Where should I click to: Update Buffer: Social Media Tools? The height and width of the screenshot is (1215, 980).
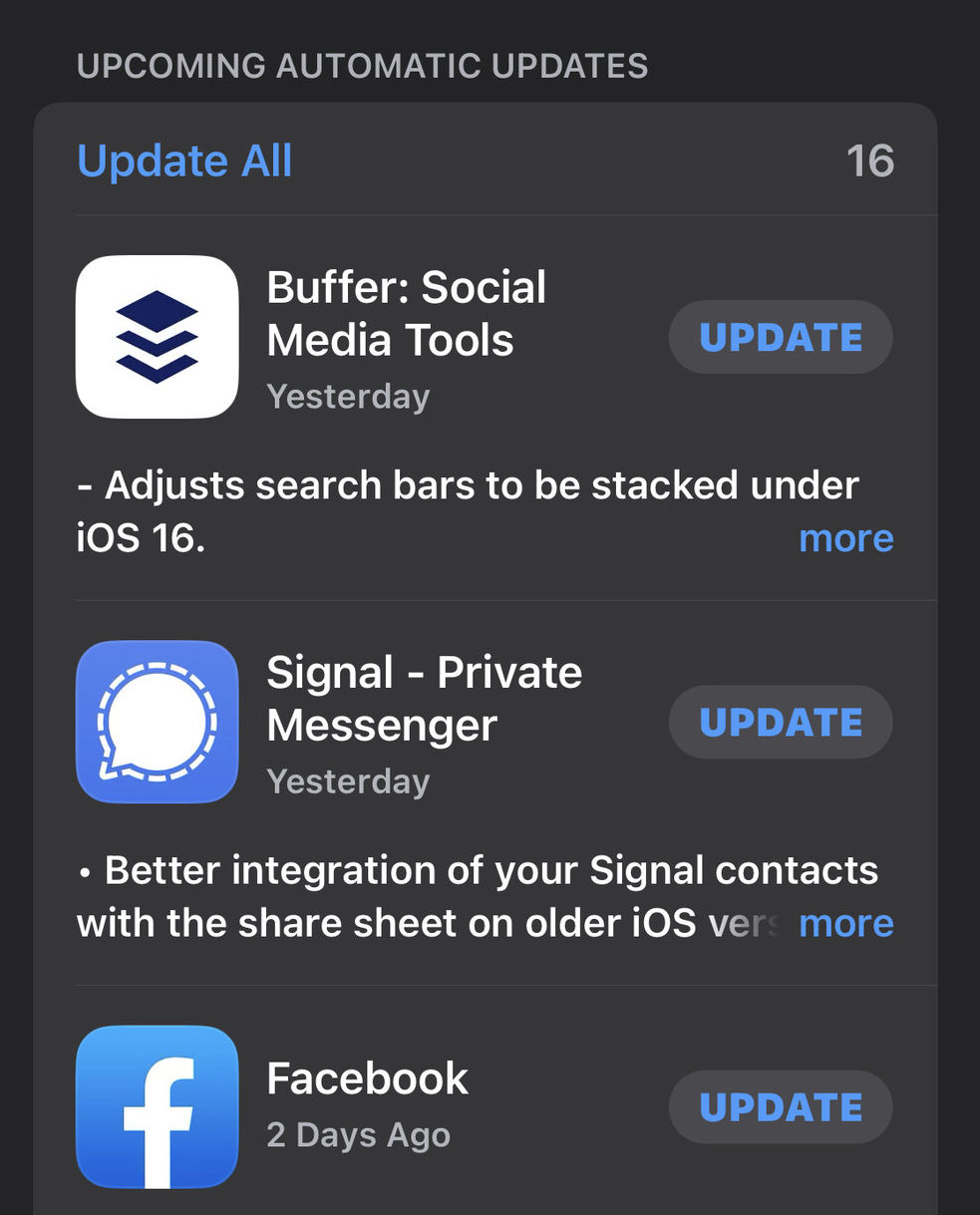click(x=780, y=338)
